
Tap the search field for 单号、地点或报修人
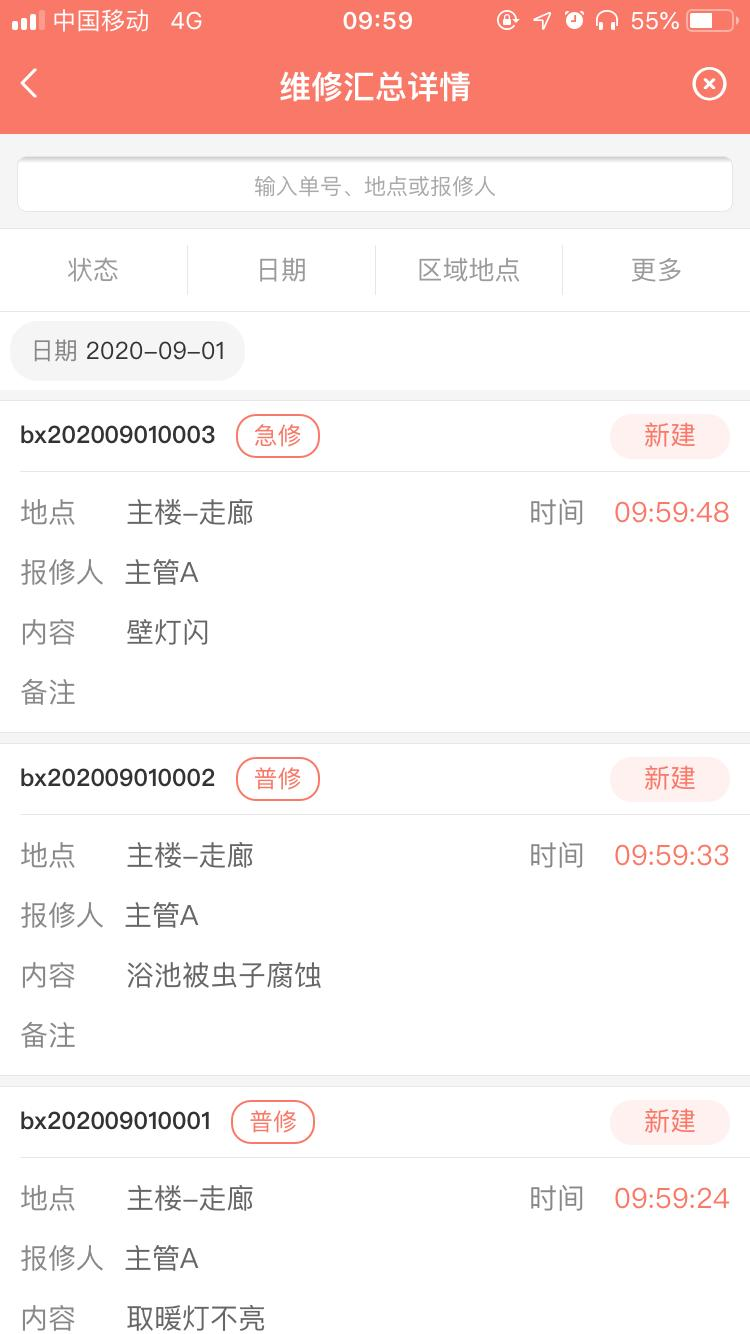coord(375,185)
